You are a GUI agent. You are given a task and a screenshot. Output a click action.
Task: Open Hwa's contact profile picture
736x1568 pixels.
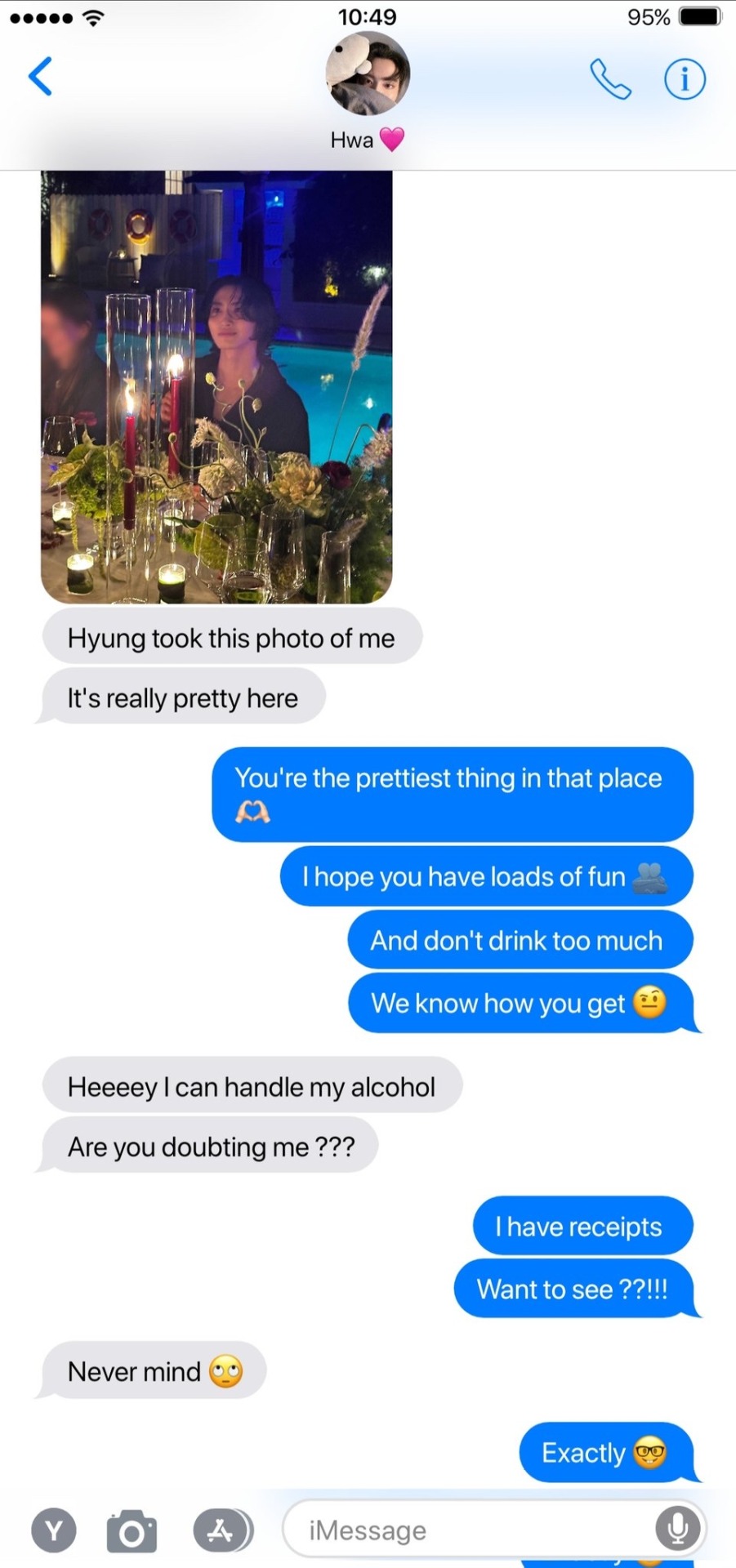point(368,75)
